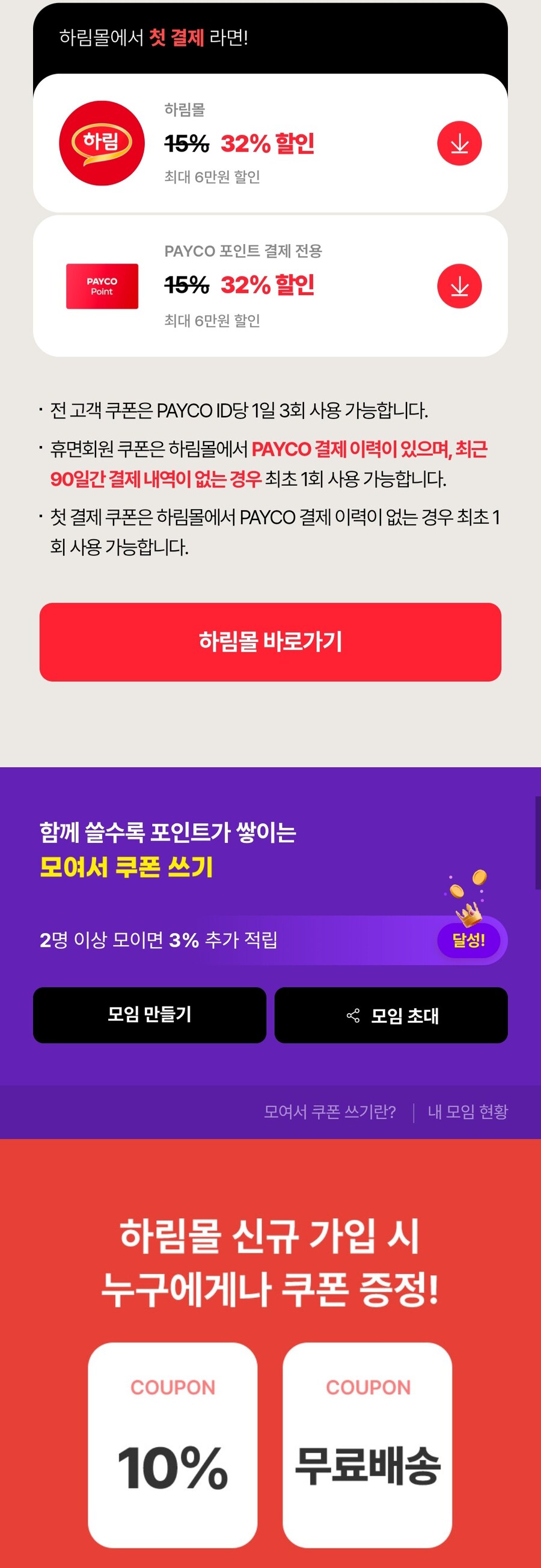Select the 10% COUPON card

173,1442
